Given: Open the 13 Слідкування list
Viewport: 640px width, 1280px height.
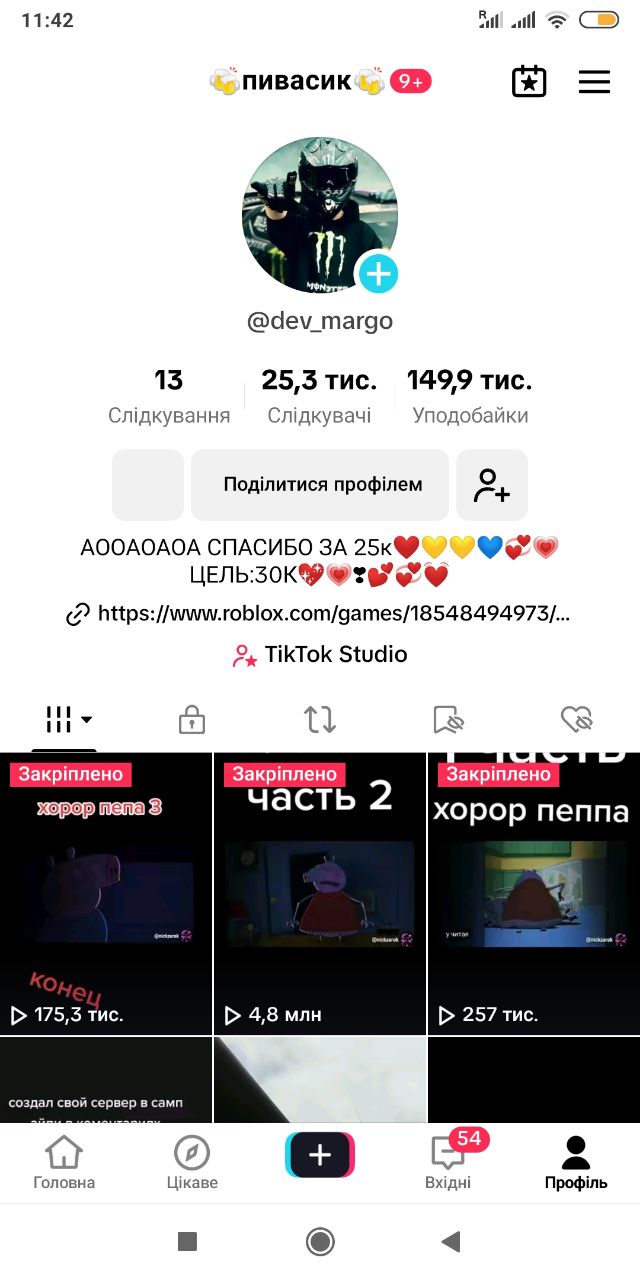Looking at the screenshot, I should coord(169,396).
